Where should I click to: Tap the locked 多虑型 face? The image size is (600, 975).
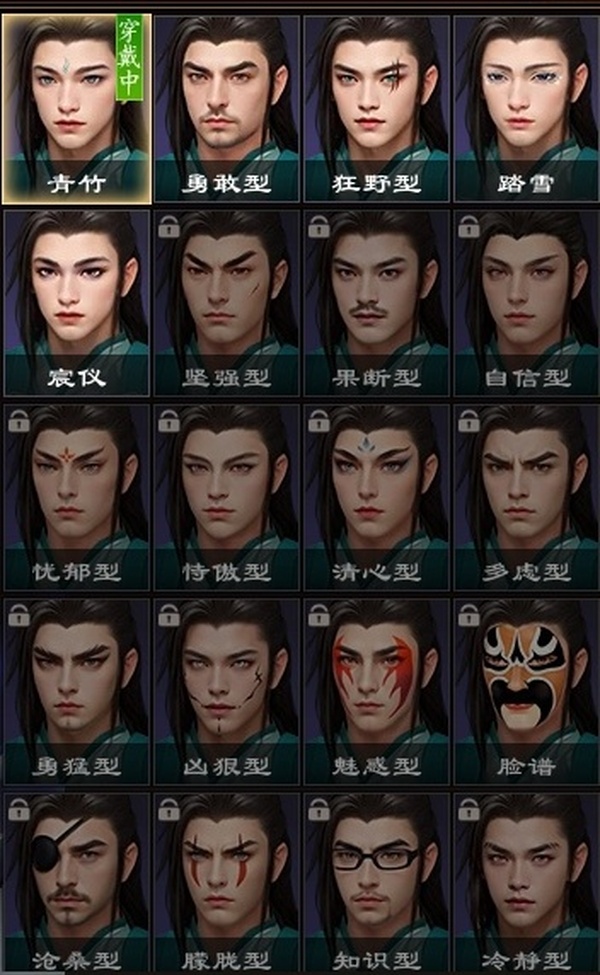click(526, 495)
